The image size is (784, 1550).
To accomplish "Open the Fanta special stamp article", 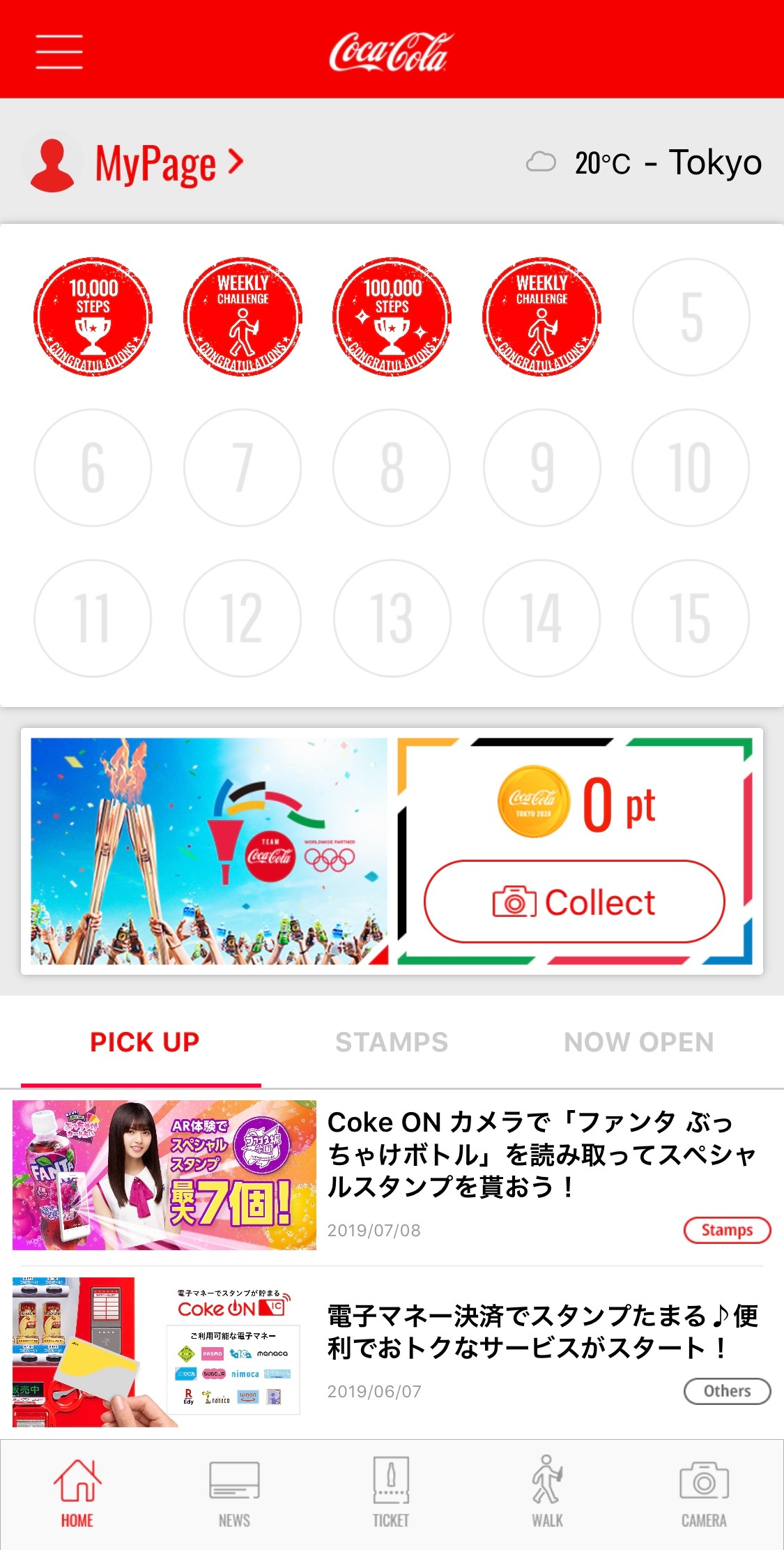I will pos(392,1176).
